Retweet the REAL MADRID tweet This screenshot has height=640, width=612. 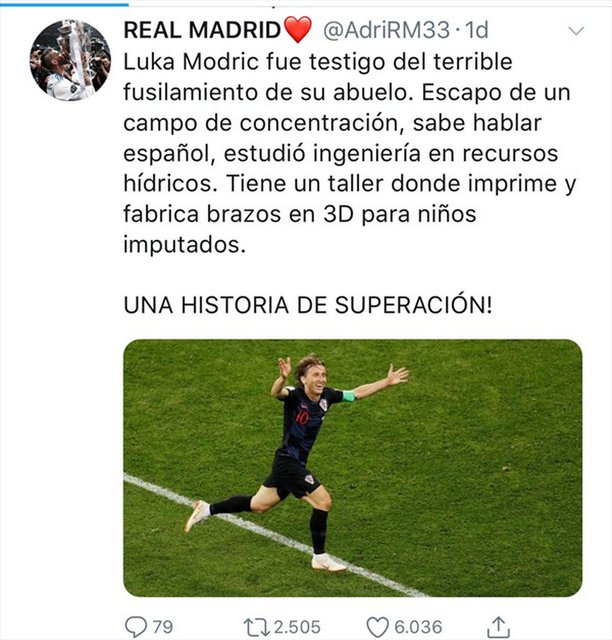259,626
